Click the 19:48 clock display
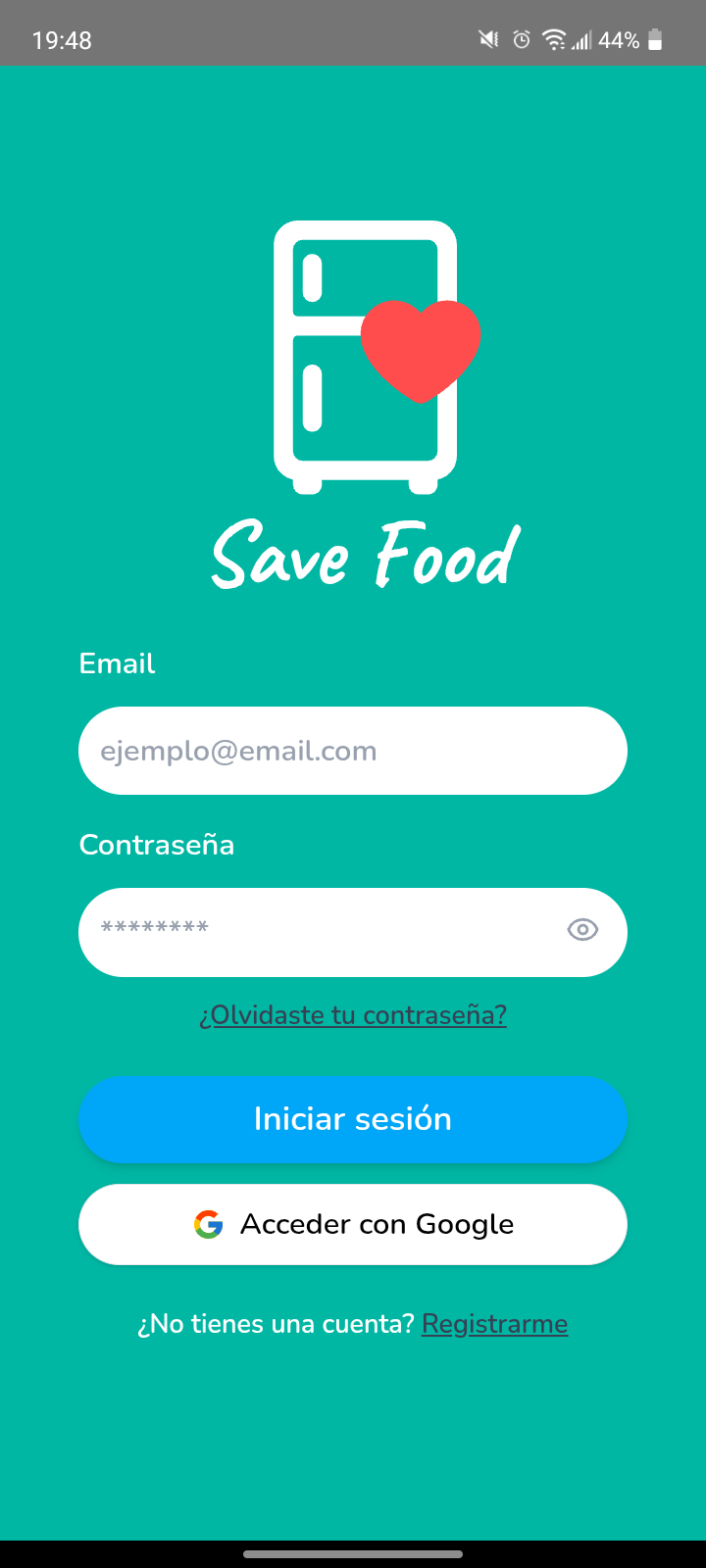Image resolution: width=706 pixels, height=1568 pixels. point(61,41)
